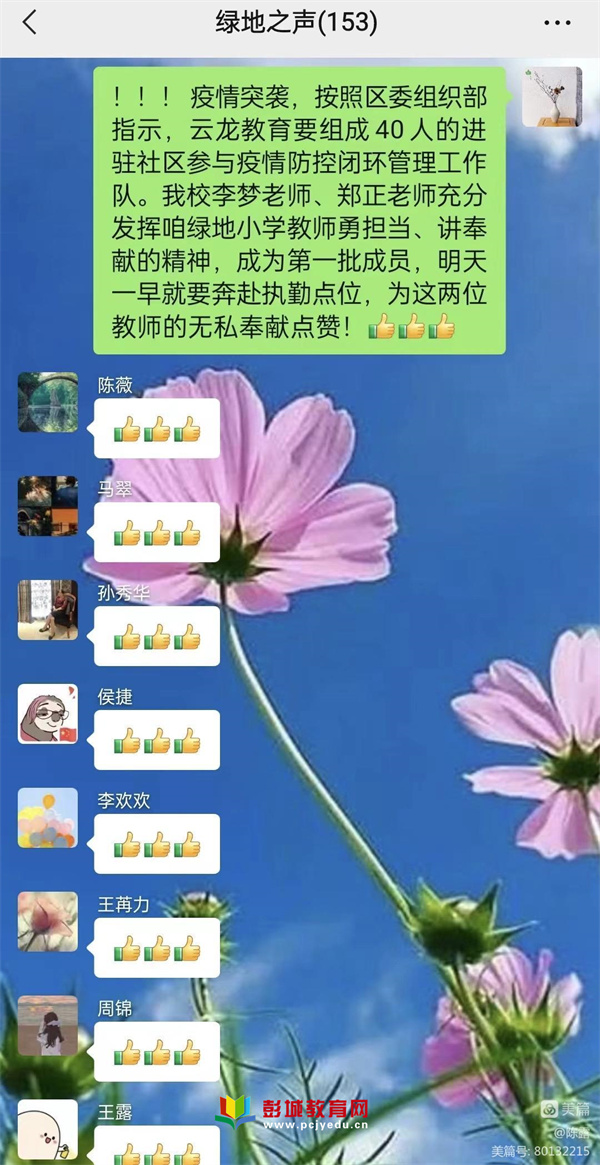Open the announcement sender's avatar profile
Image resolution: width=600 pixels, height=1165 pixels.
pos(552,97)
